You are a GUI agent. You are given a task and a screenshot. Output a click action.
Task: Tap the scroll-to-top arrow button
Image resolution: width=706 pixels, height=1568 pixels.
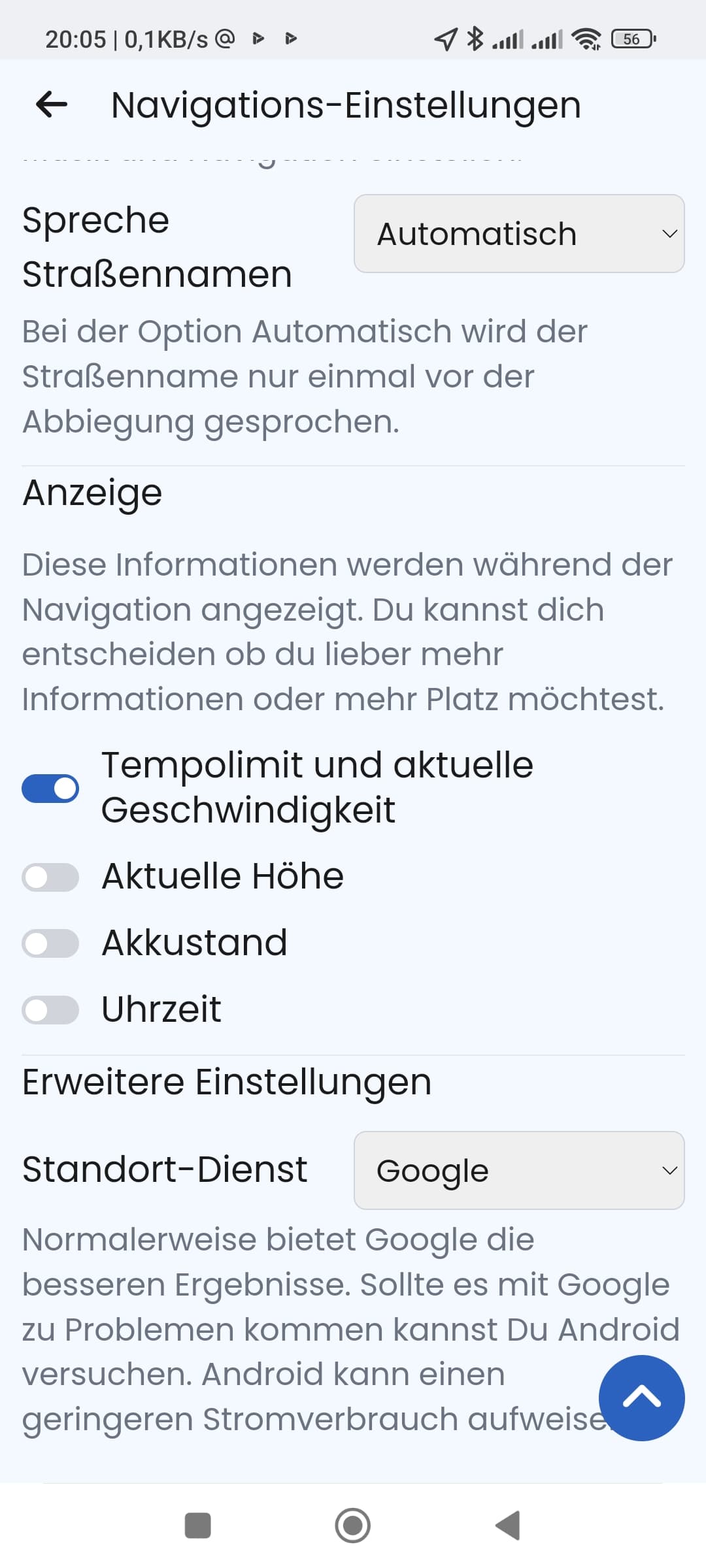point(641,1397)
